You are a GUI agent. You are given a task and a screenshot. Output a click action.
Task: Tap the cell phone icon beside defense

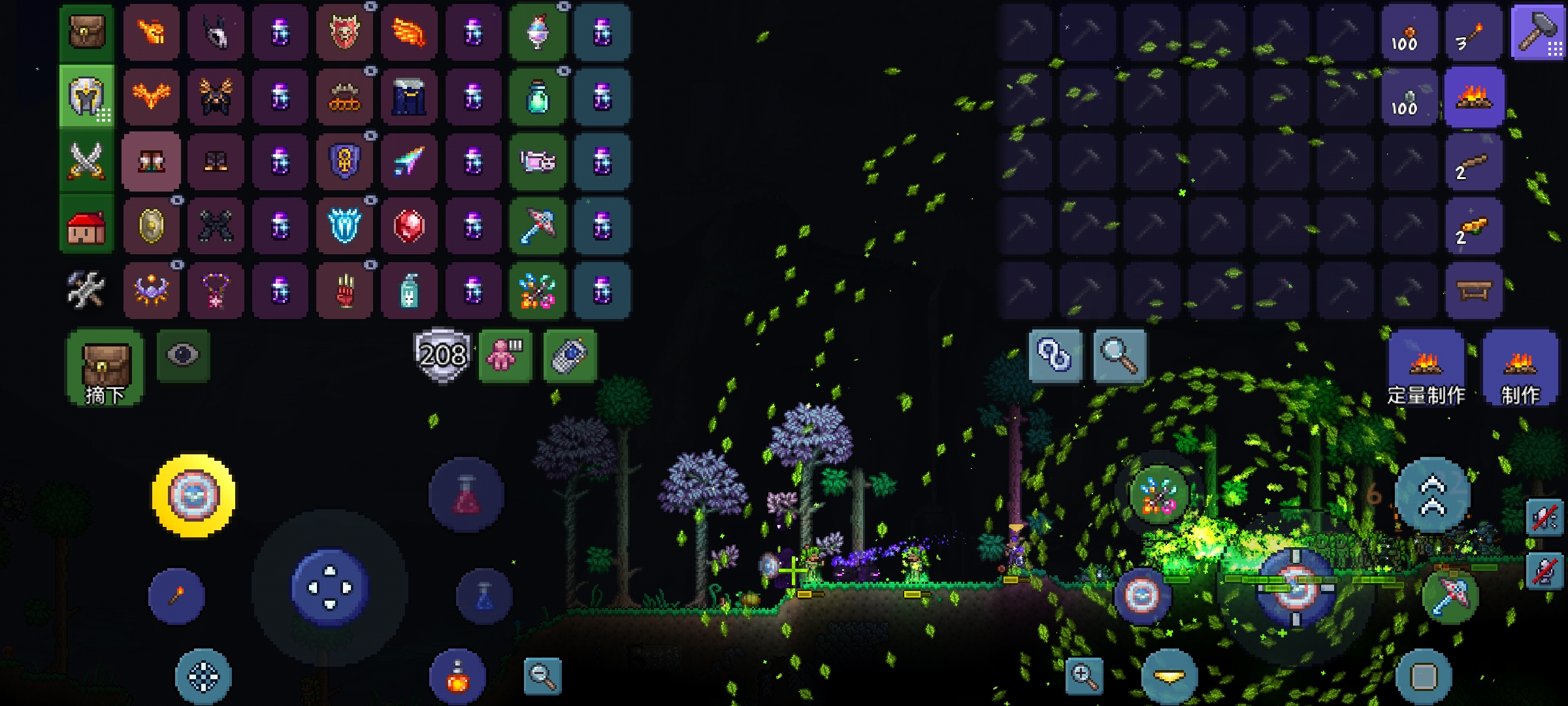coord(570,356)
